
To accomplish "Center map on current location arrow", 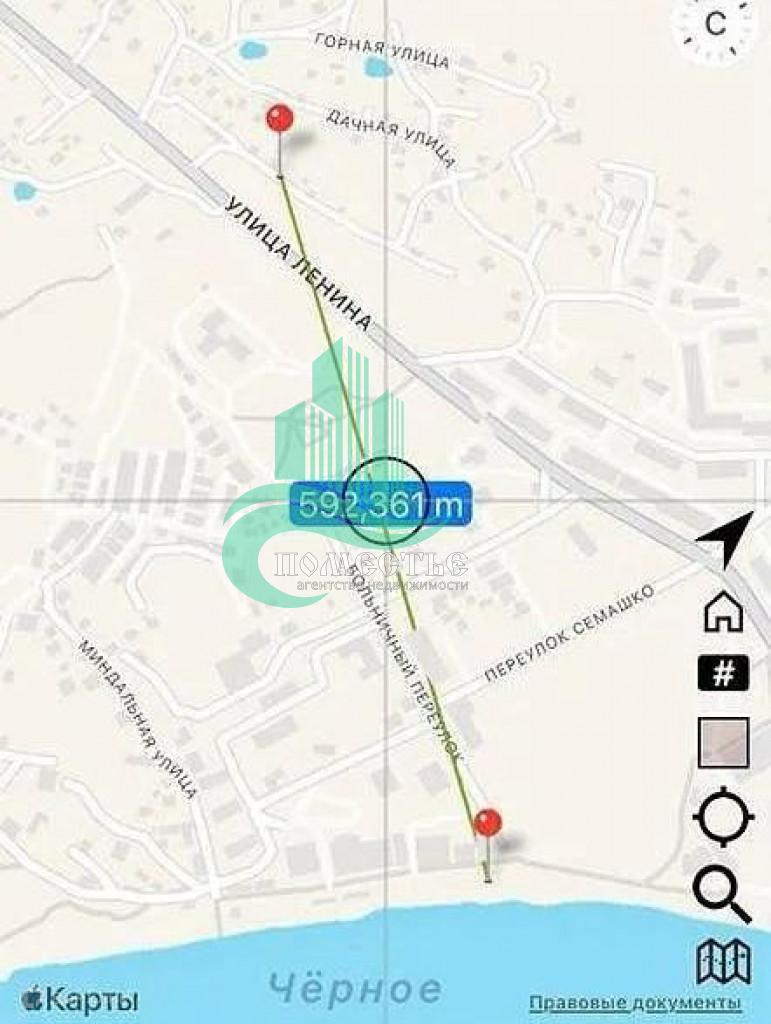I will pos(724,539).
